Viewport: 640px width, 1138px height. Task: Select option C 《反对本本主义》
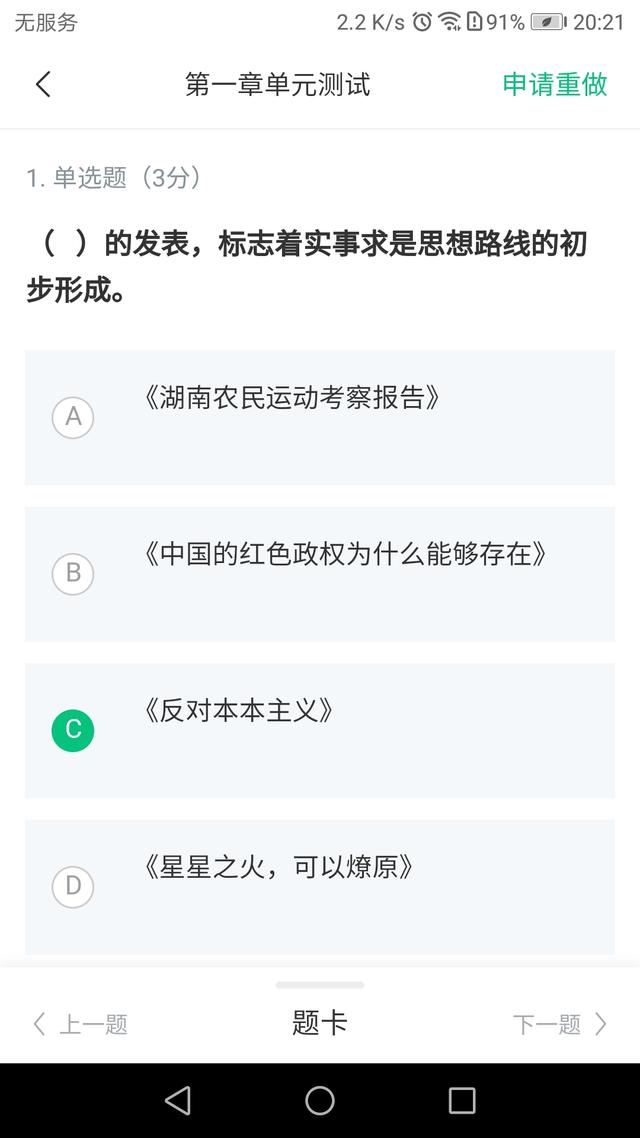(320, 730)
